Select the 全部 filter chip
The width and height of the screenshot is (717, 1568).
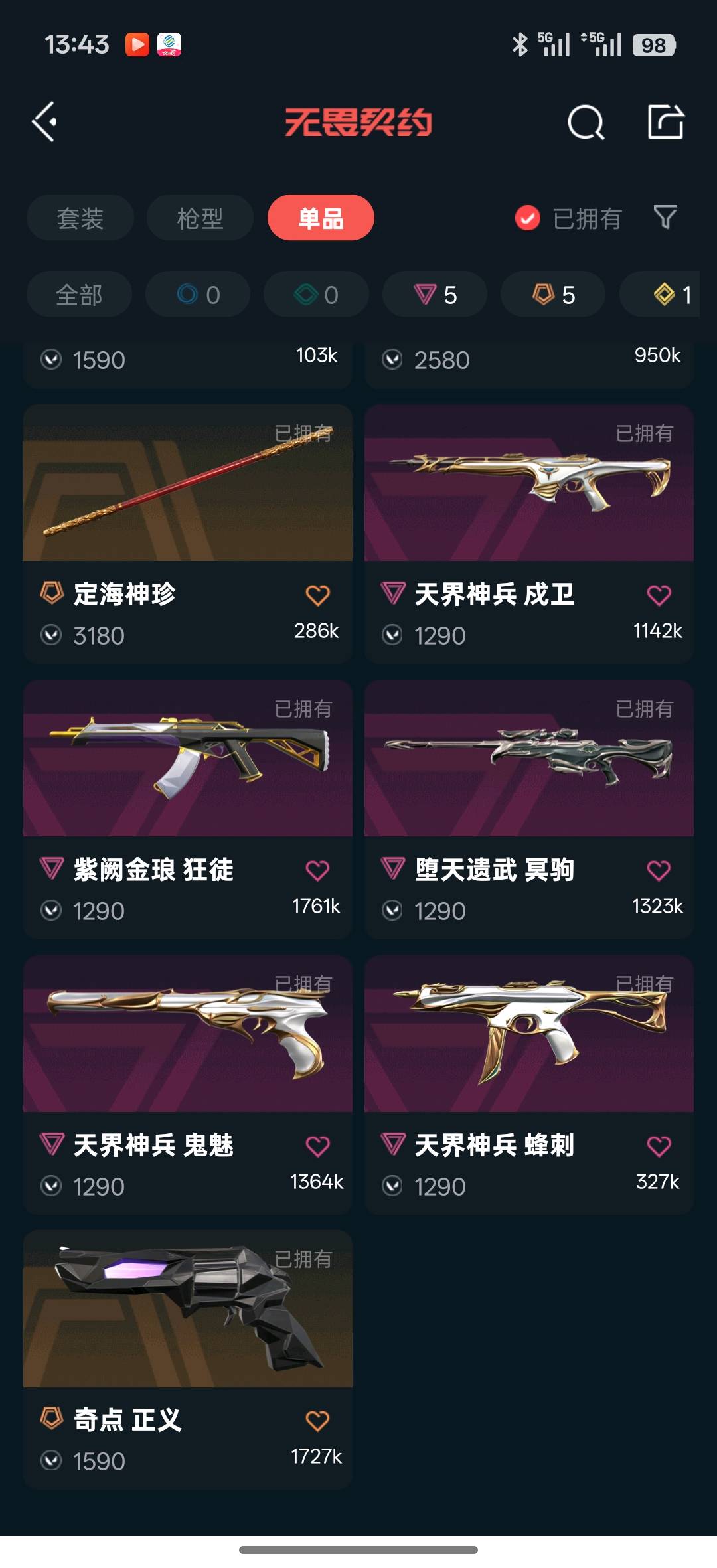point(79,294)
